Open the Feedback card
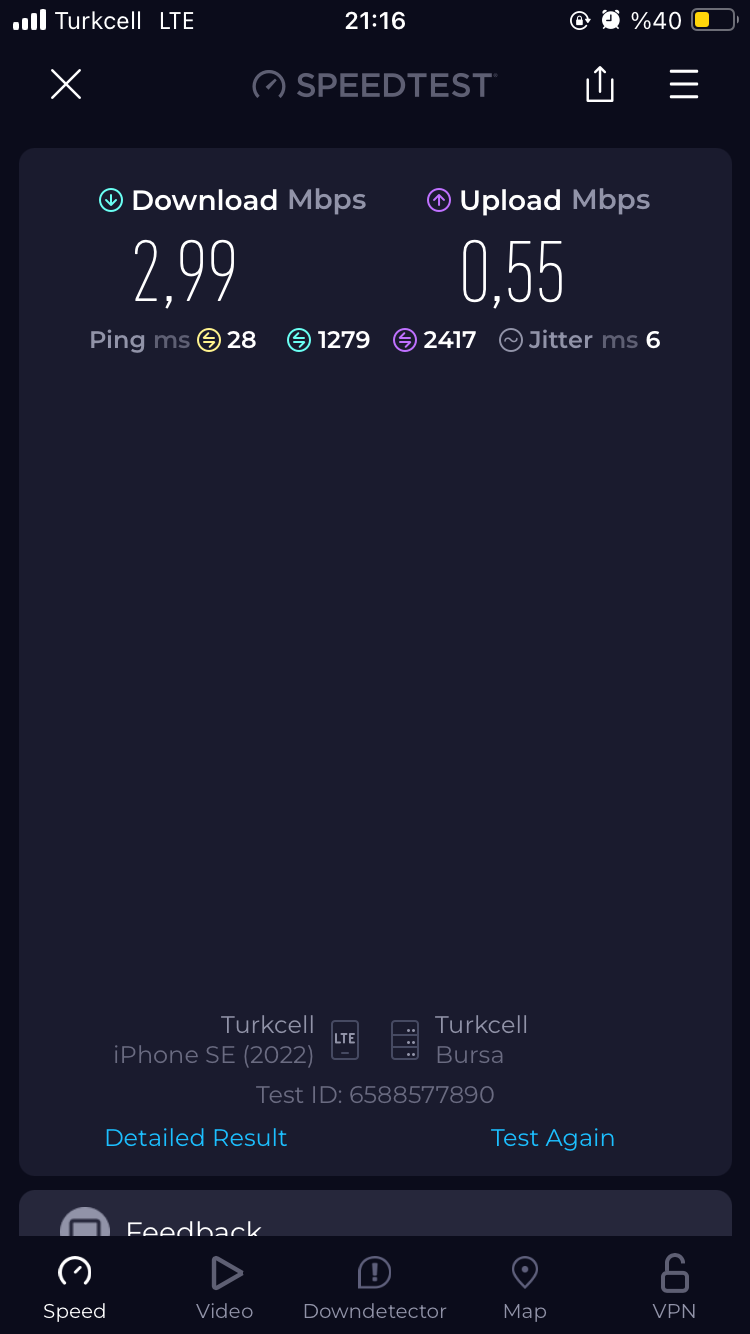The width and height of the screenshot is (750, 1334). (x=375, y=1213)
